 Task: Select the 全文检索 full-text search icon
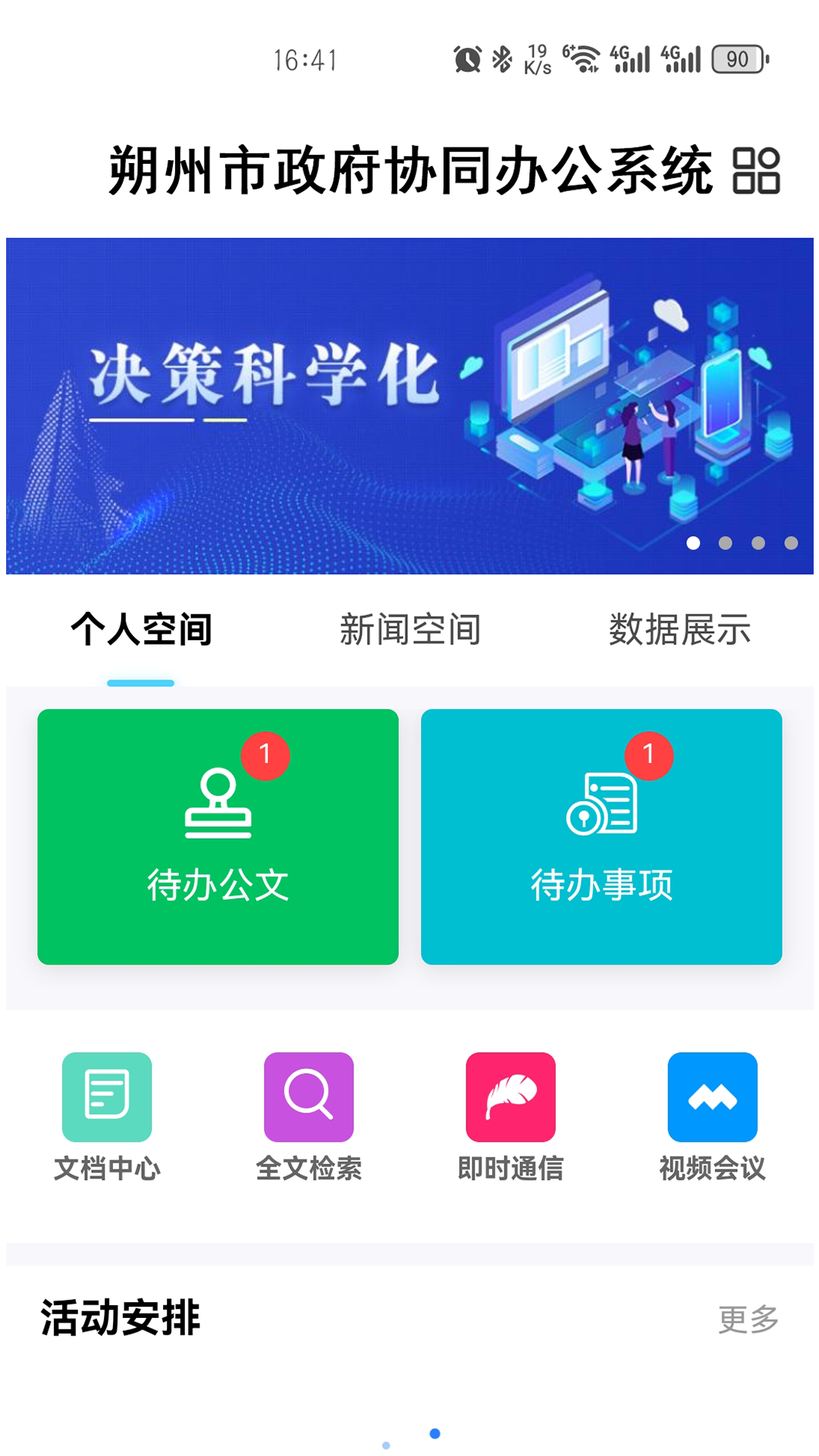(309, 1097)
